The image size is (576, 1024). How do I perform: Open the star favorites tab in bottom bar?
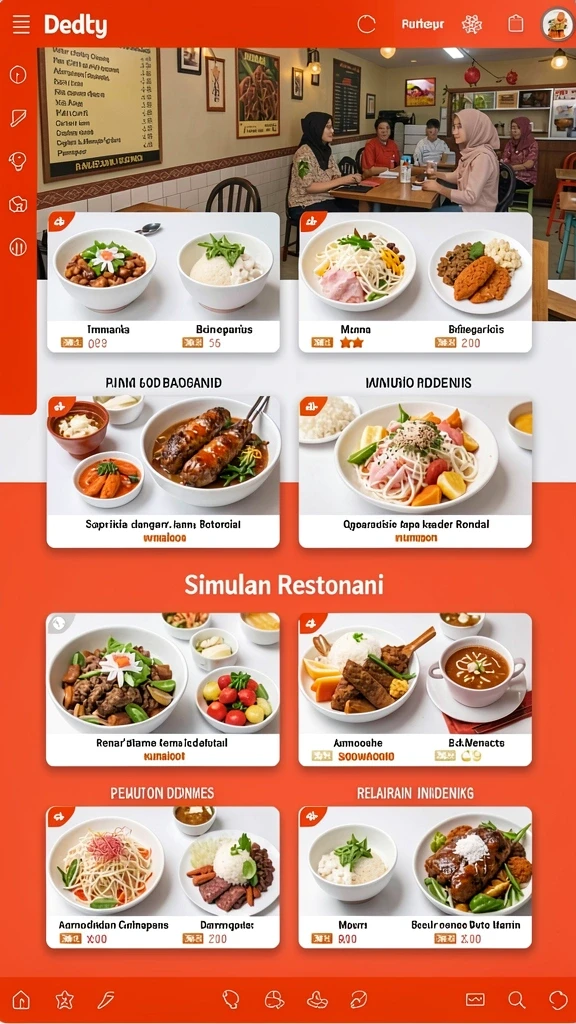point(64,999)
